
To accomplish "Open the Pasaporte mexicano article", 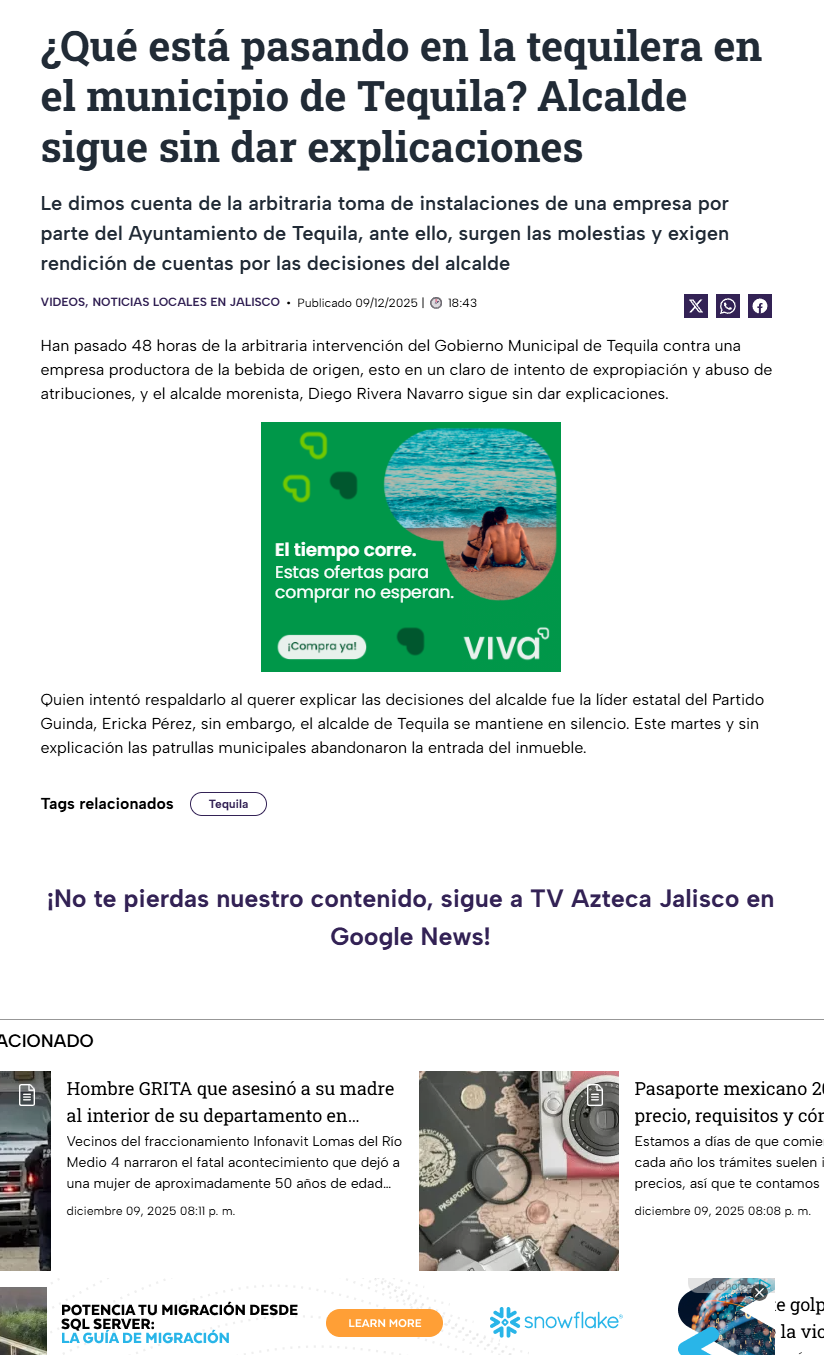I will coord(729,1101).
